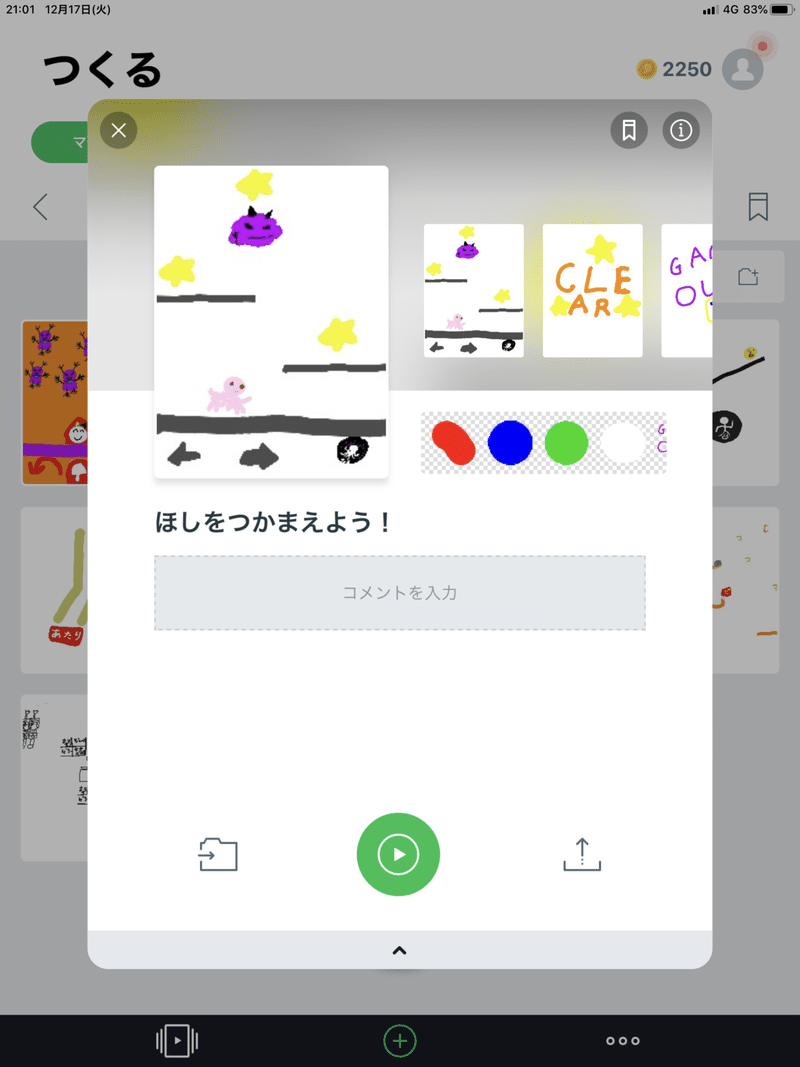Move the game into a folder
800x1067 pixels.
[x=218, y=855]
